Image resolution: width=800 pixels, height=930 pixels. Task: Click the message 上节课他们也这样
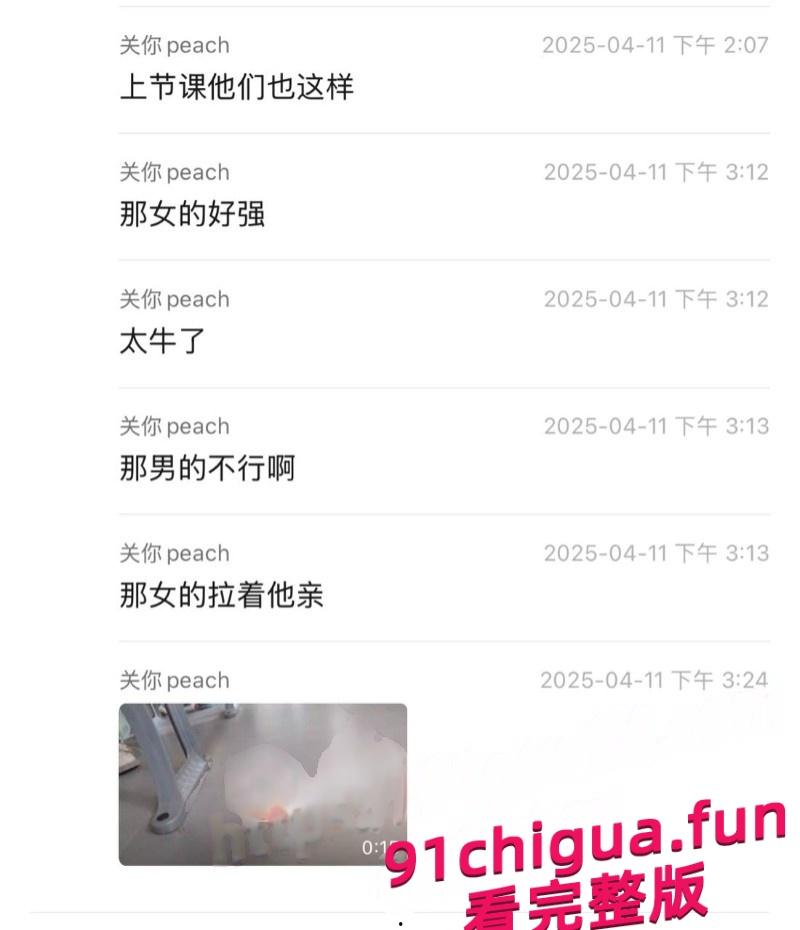tap(237, 87)
